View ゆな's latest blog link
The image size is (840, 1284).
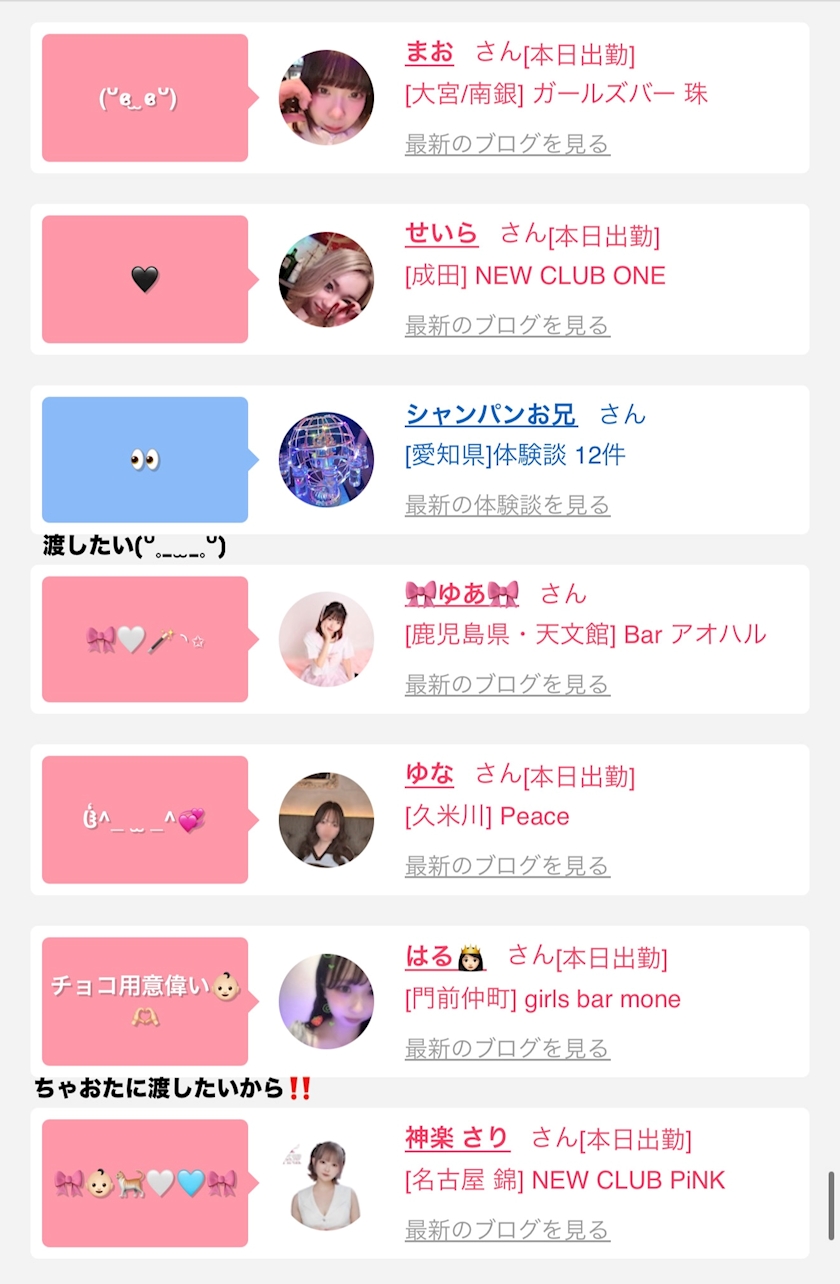507,865
